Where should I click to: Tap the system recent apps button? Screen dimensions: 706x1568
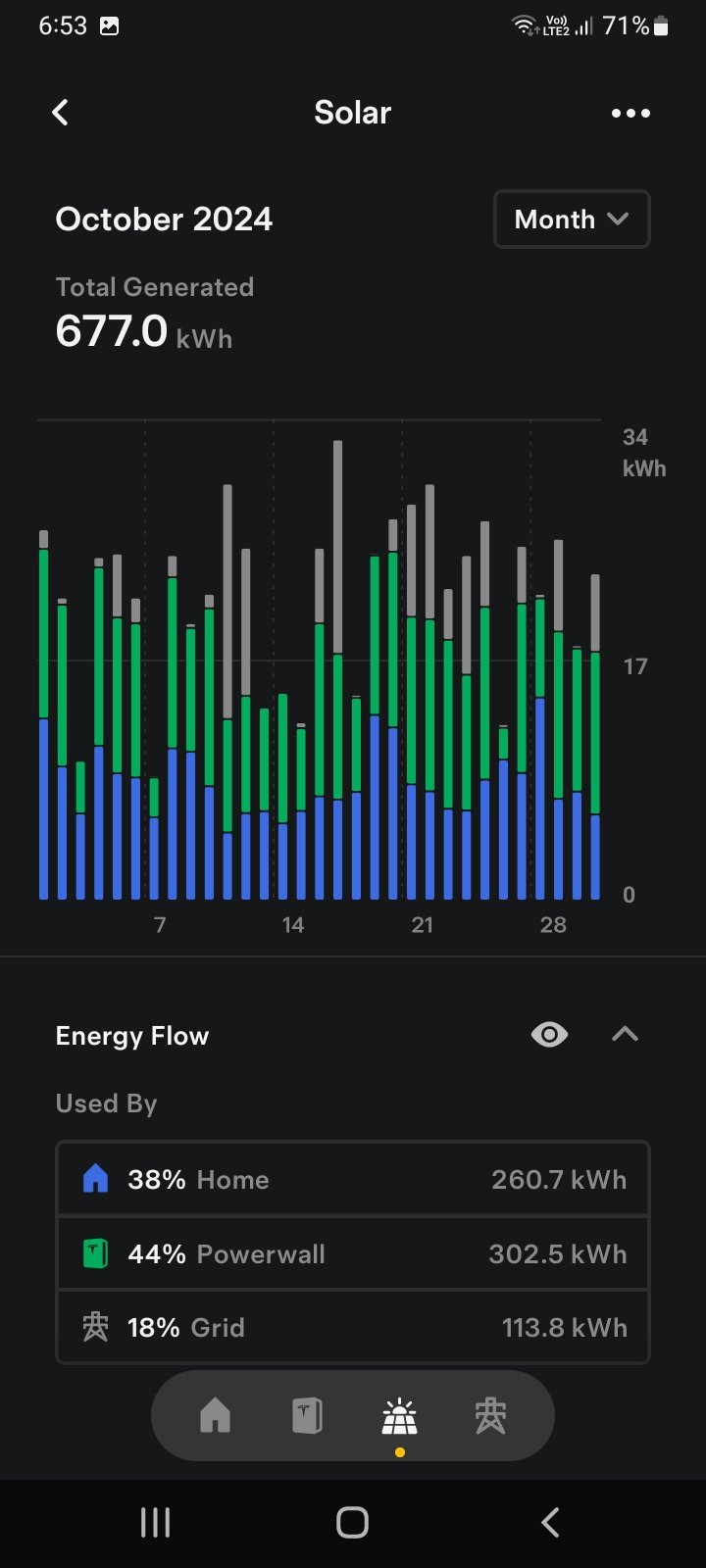click(x=155, y=1522)
